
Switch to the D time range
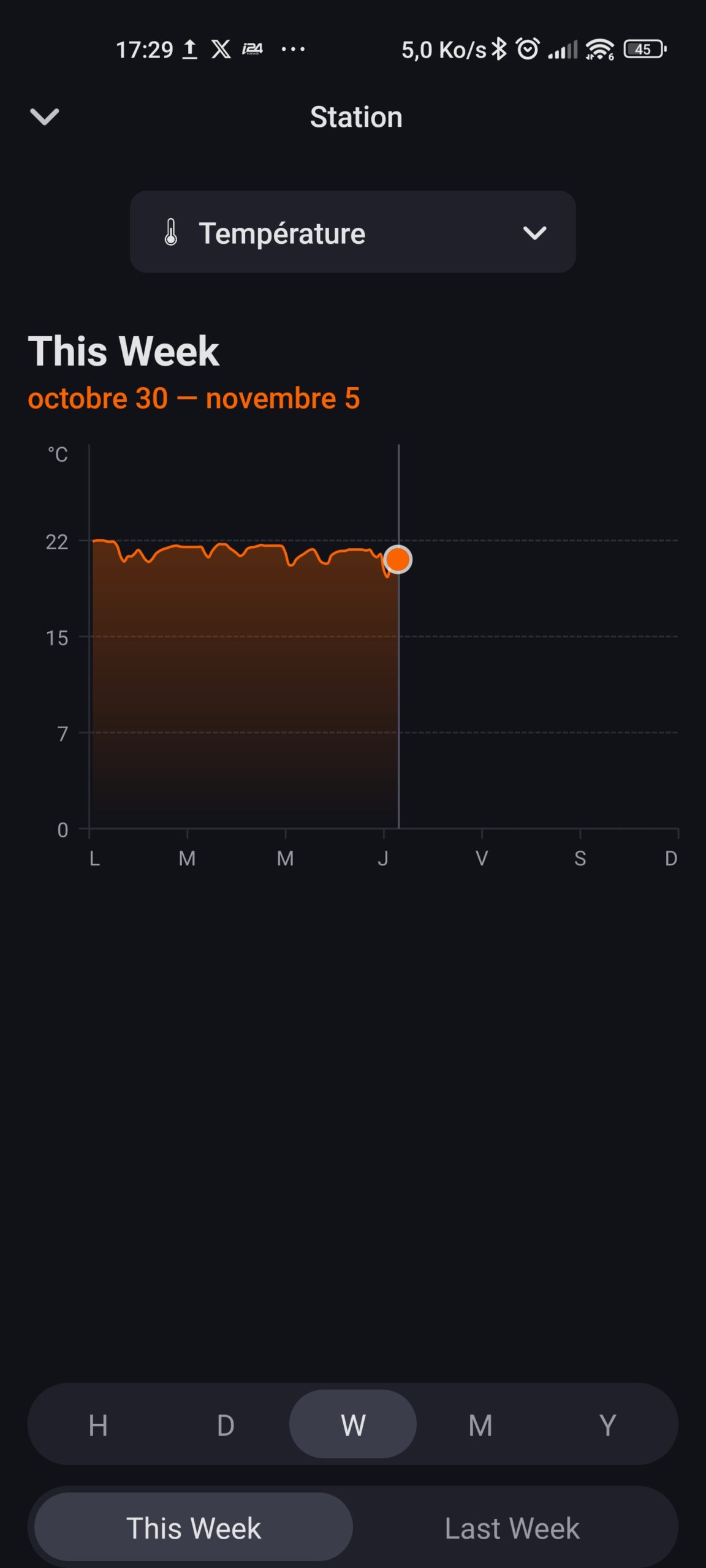click(x=226, y=1425)
